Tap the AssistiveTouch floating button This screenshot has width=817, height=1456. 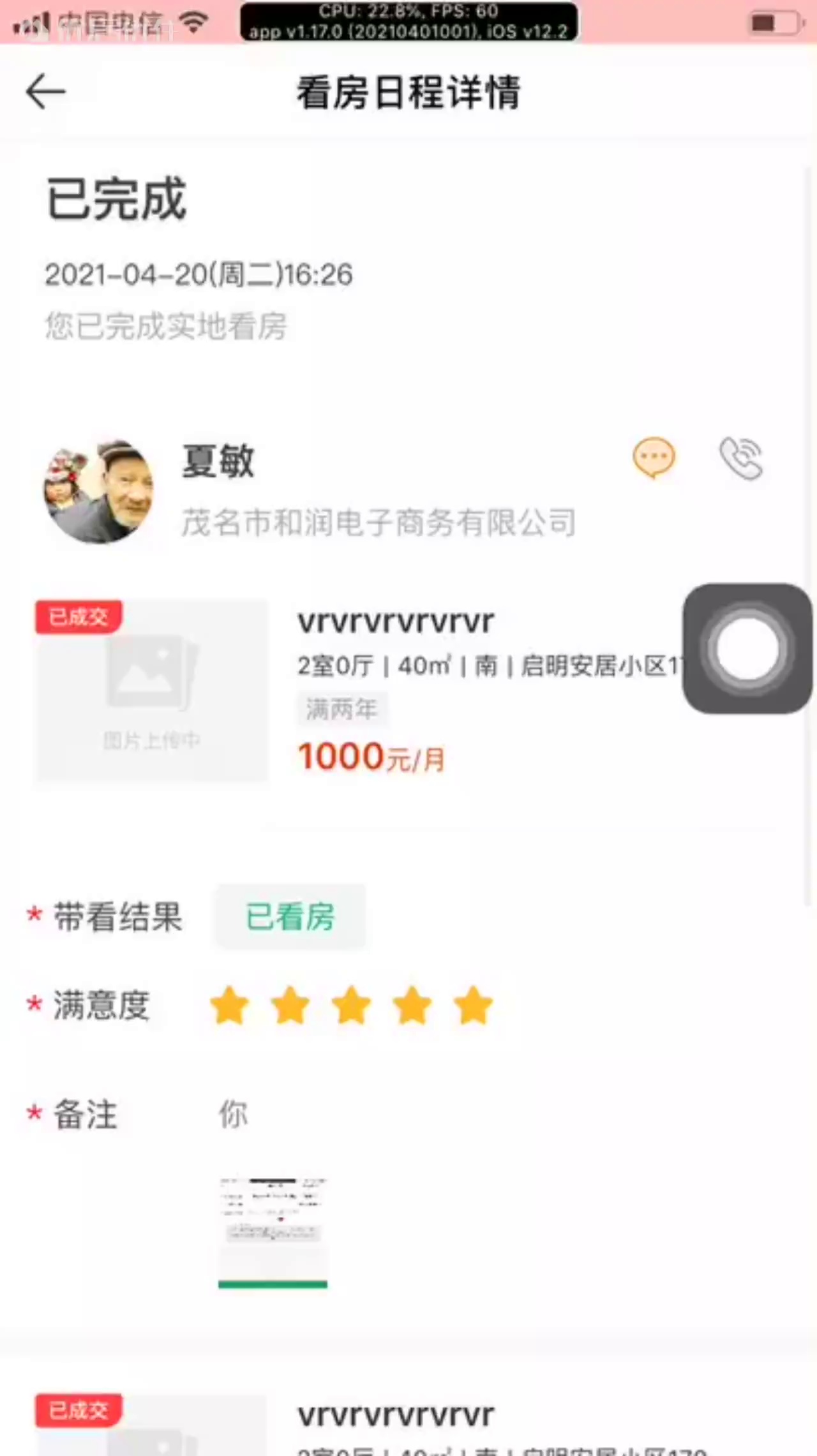(747, 648)
